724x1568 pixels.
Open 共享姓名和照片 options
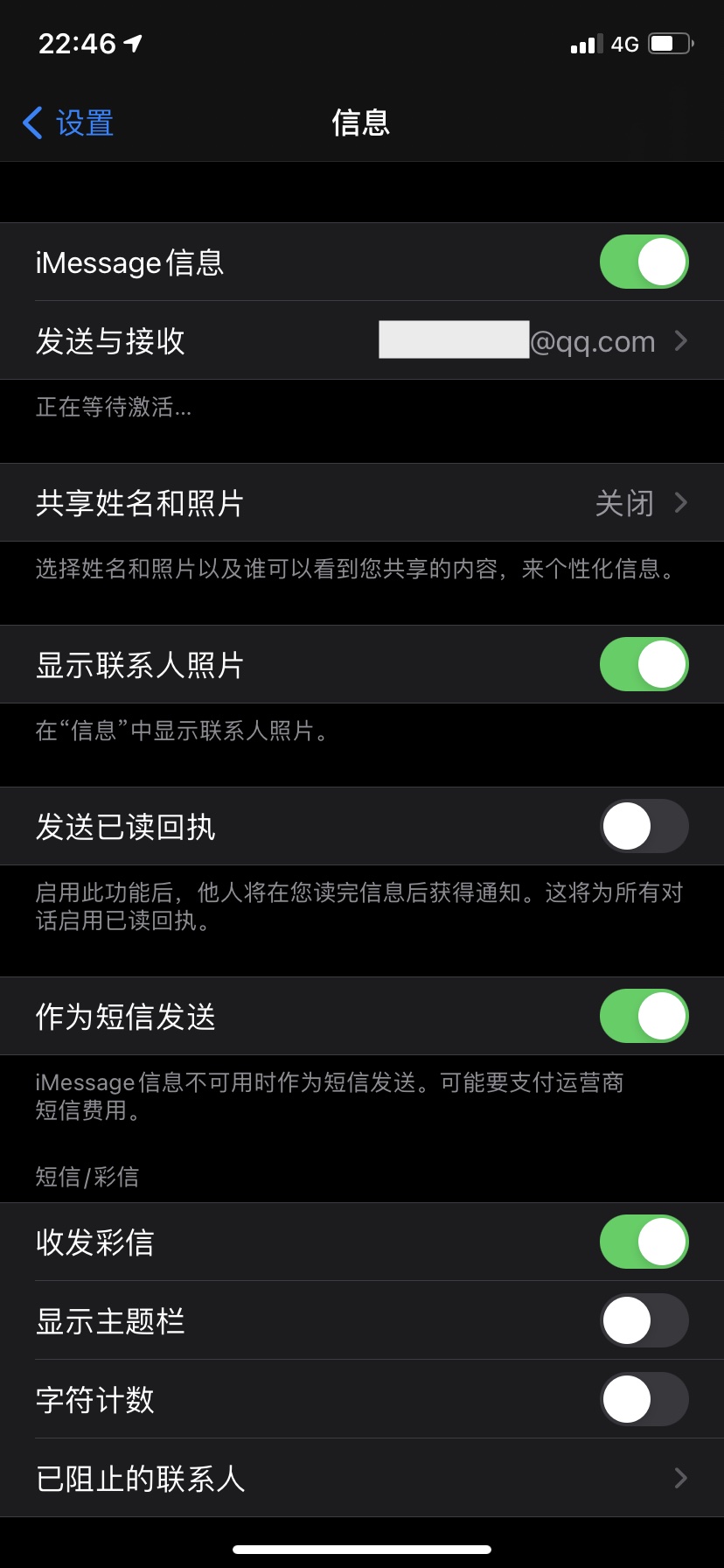click(x=362, y=503)
